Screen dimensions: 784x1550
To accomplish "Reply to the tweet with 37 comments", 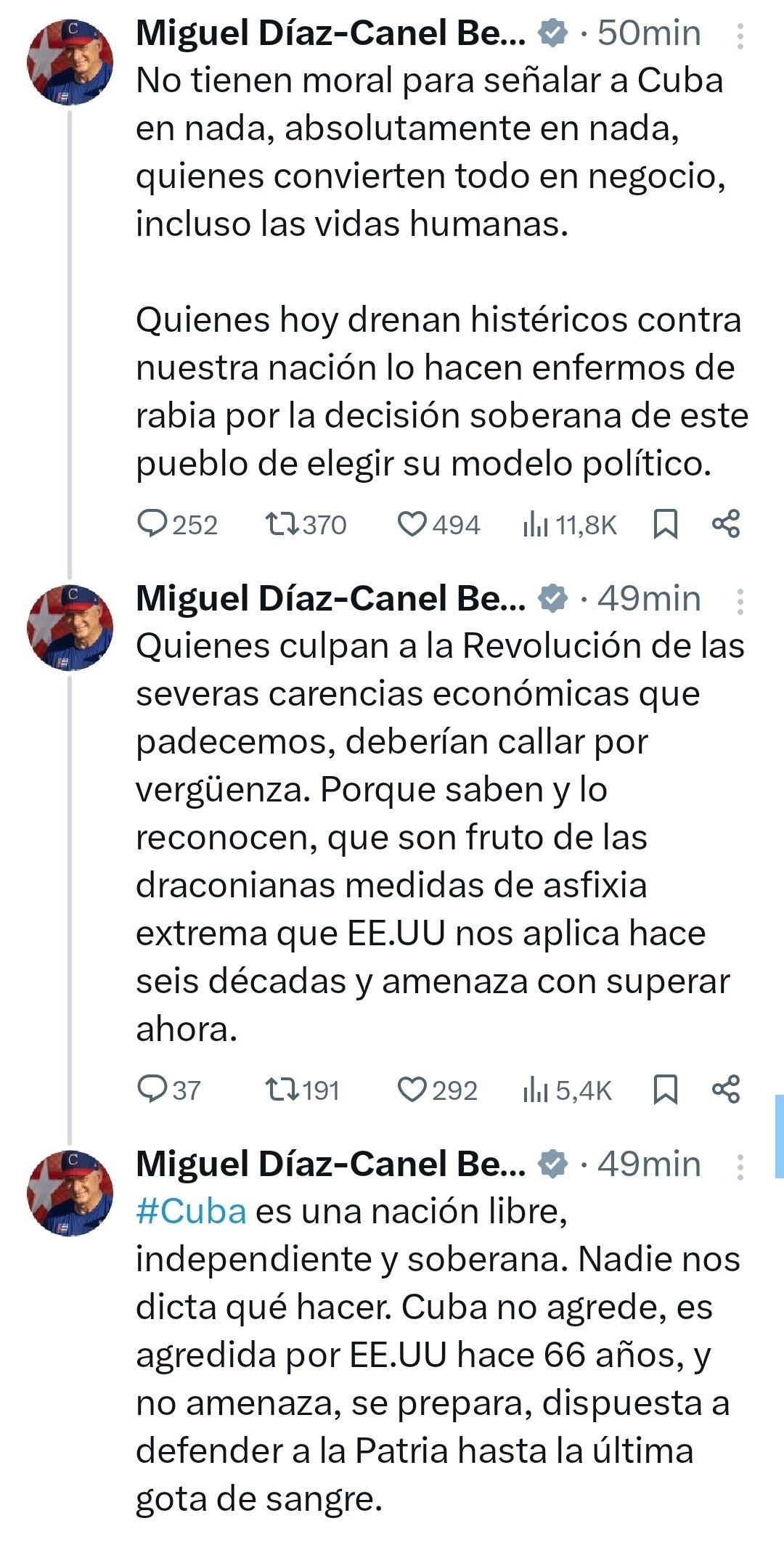I will (152, 1089).
